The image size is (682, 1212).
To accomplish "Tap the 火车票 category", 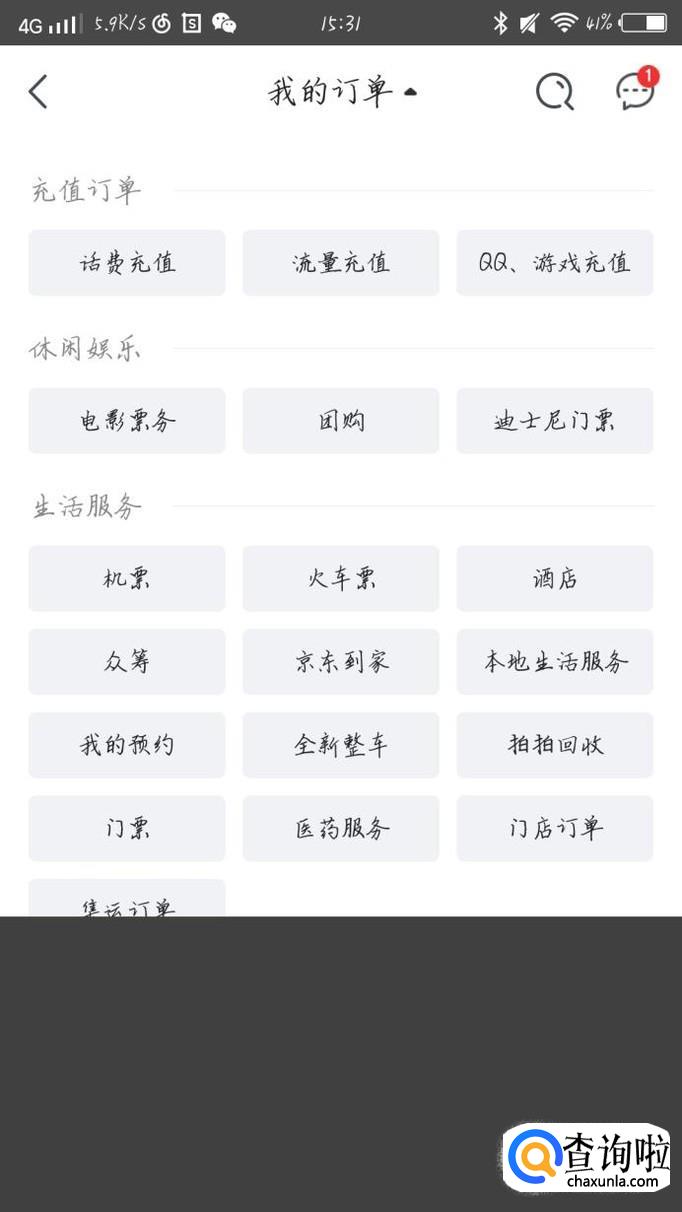I will point(341,579).
